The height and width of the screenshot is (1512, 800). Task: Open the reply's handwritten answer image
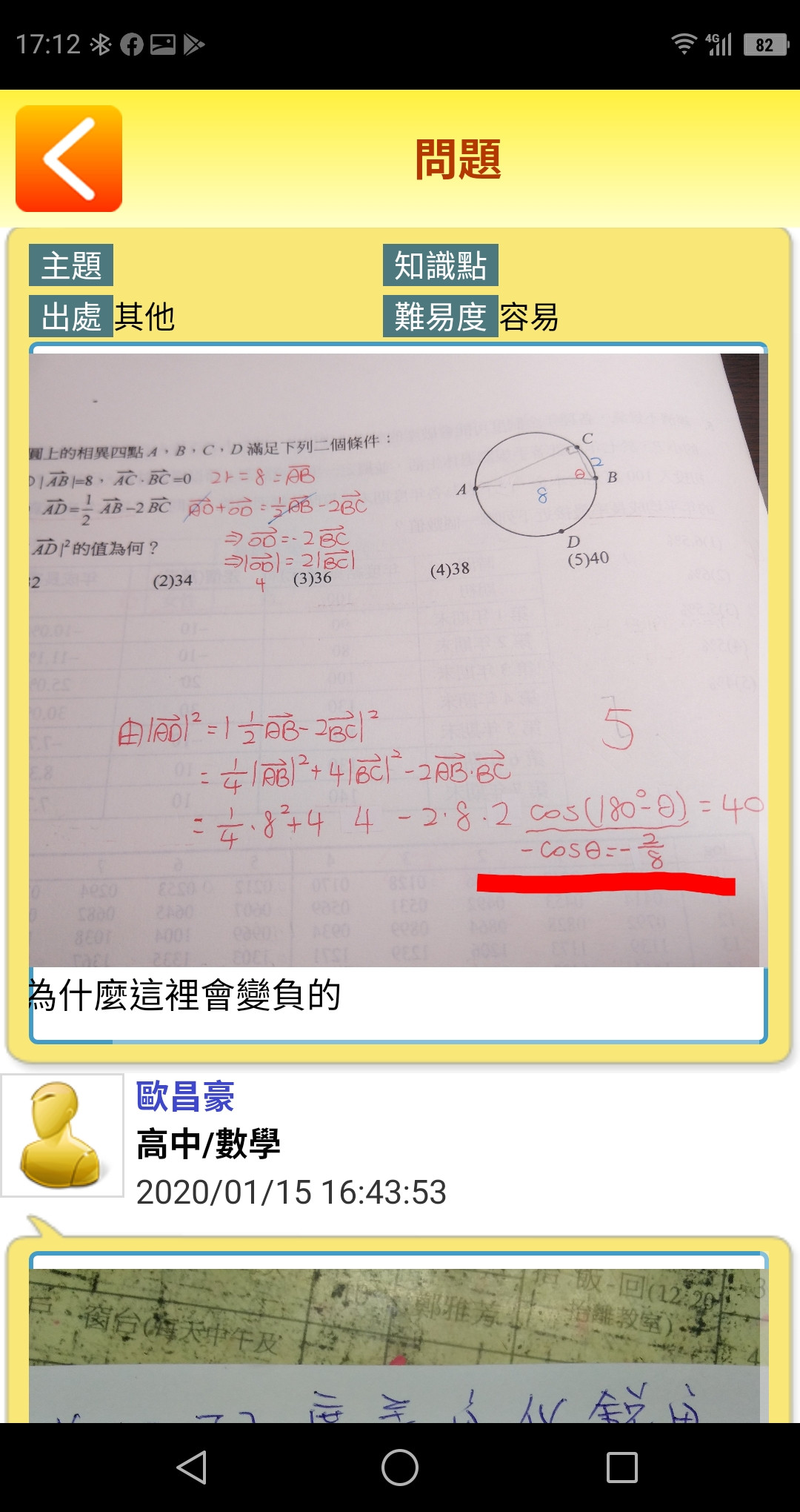click(x=399, y=1345)
